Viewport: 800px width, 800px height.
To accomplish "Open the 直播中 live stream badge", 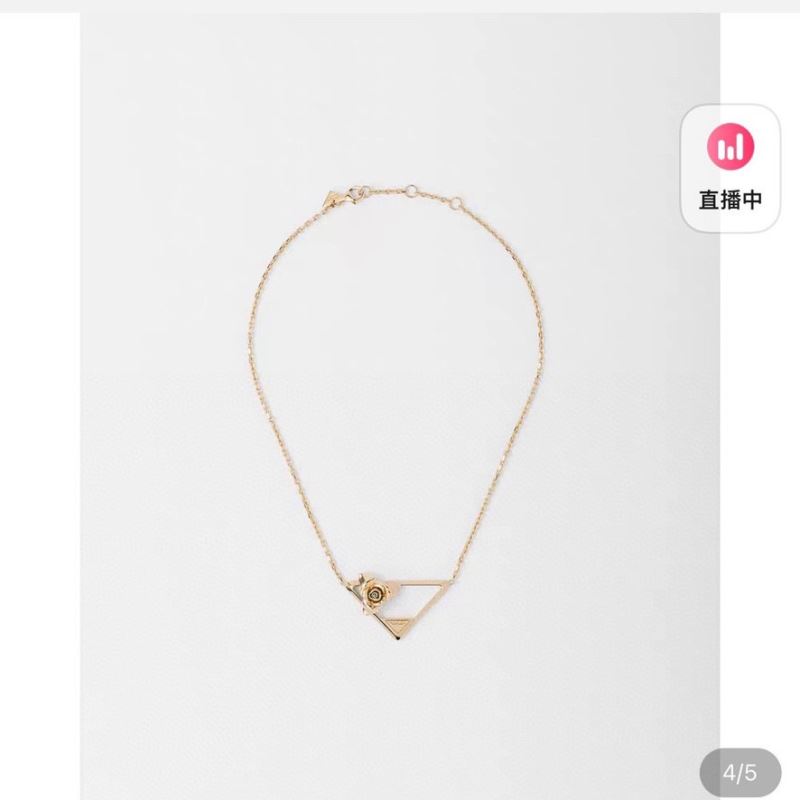I will (x=730, y=169).
